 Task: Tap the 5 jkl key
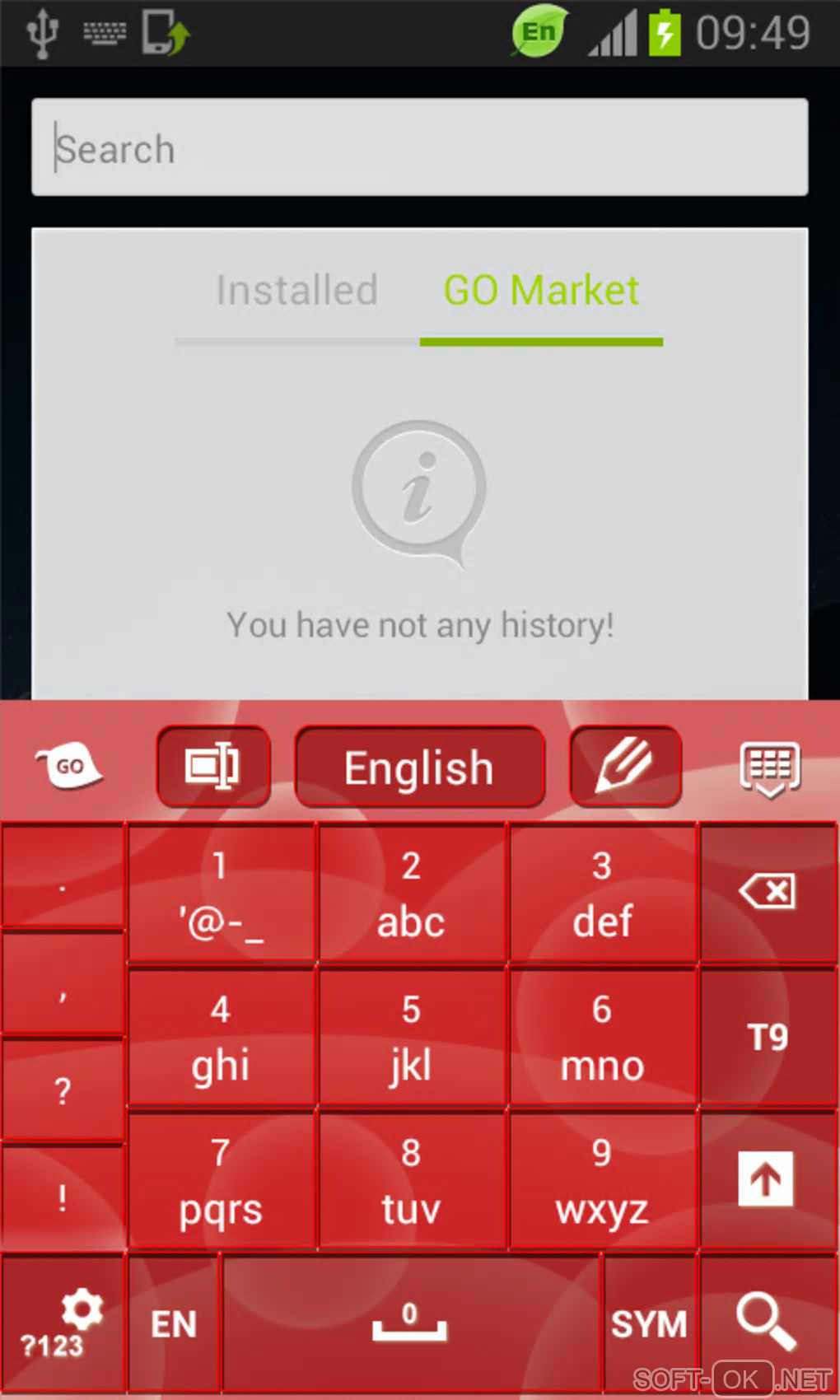[411, 1037]
